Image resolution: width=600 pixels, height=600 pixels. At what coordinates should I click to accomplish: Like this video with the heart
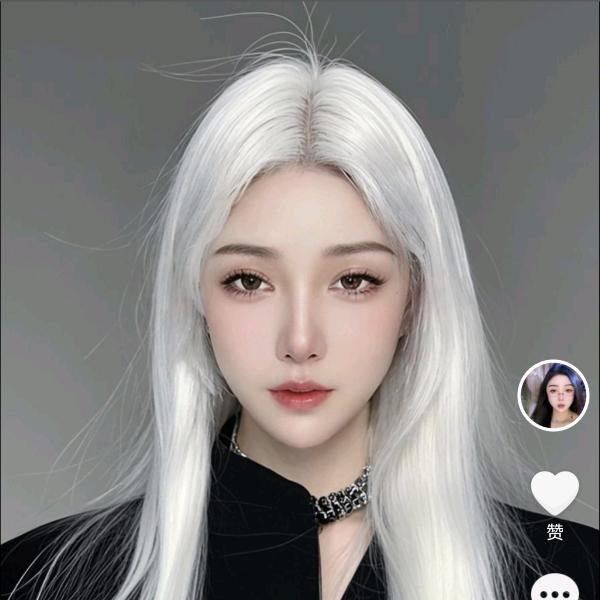click(x=554, y=491)
